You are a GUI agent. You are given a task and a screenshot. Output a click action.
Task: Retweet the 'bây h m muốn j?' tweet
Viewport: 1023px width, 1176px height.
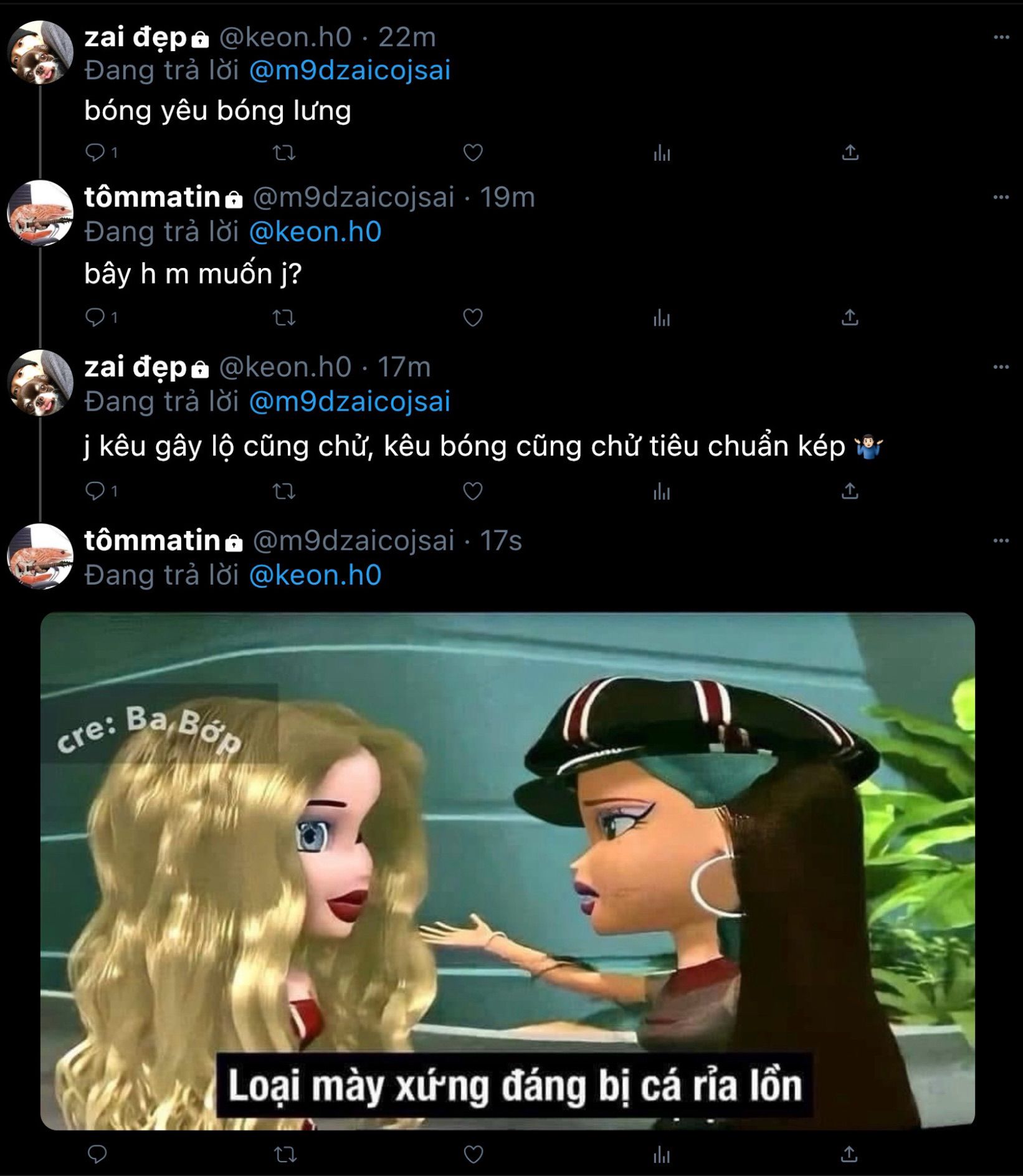click(284, 318)
